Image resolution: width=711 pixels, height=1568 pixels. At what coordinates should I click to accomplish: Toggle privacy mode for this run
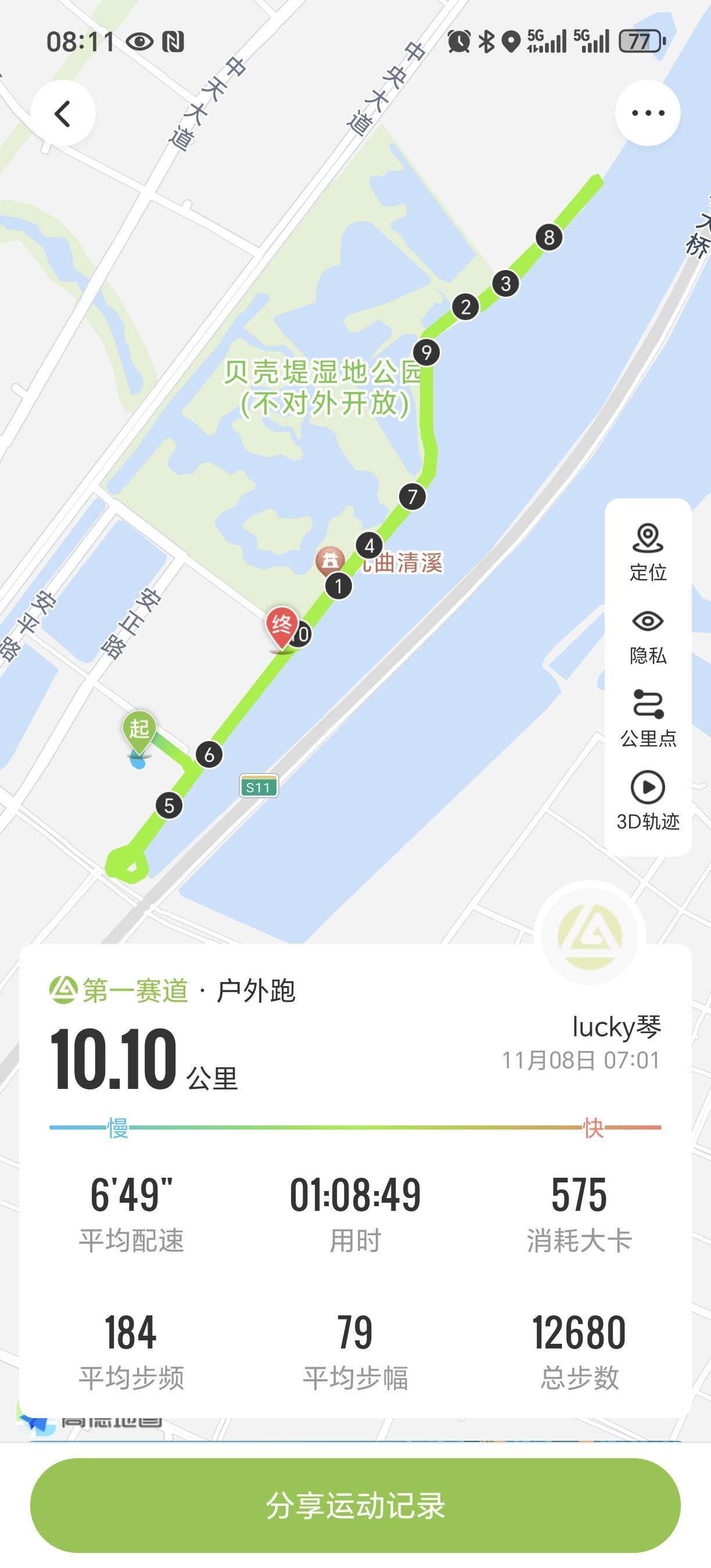point(648,636)
